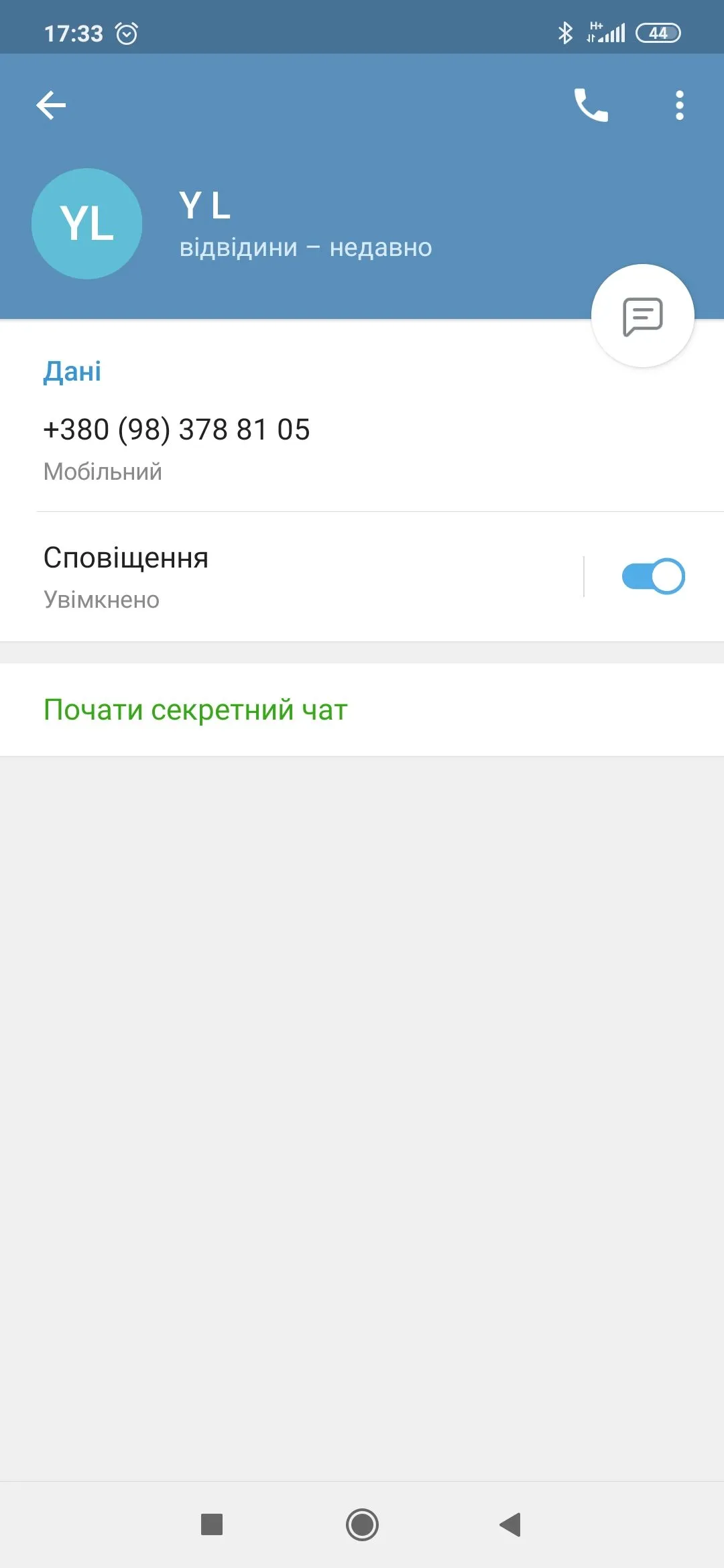The width and height of the screenshot is (724, 1568).
Task: Open the Сповіщення notification settings
Action: [x=268, y=576]
